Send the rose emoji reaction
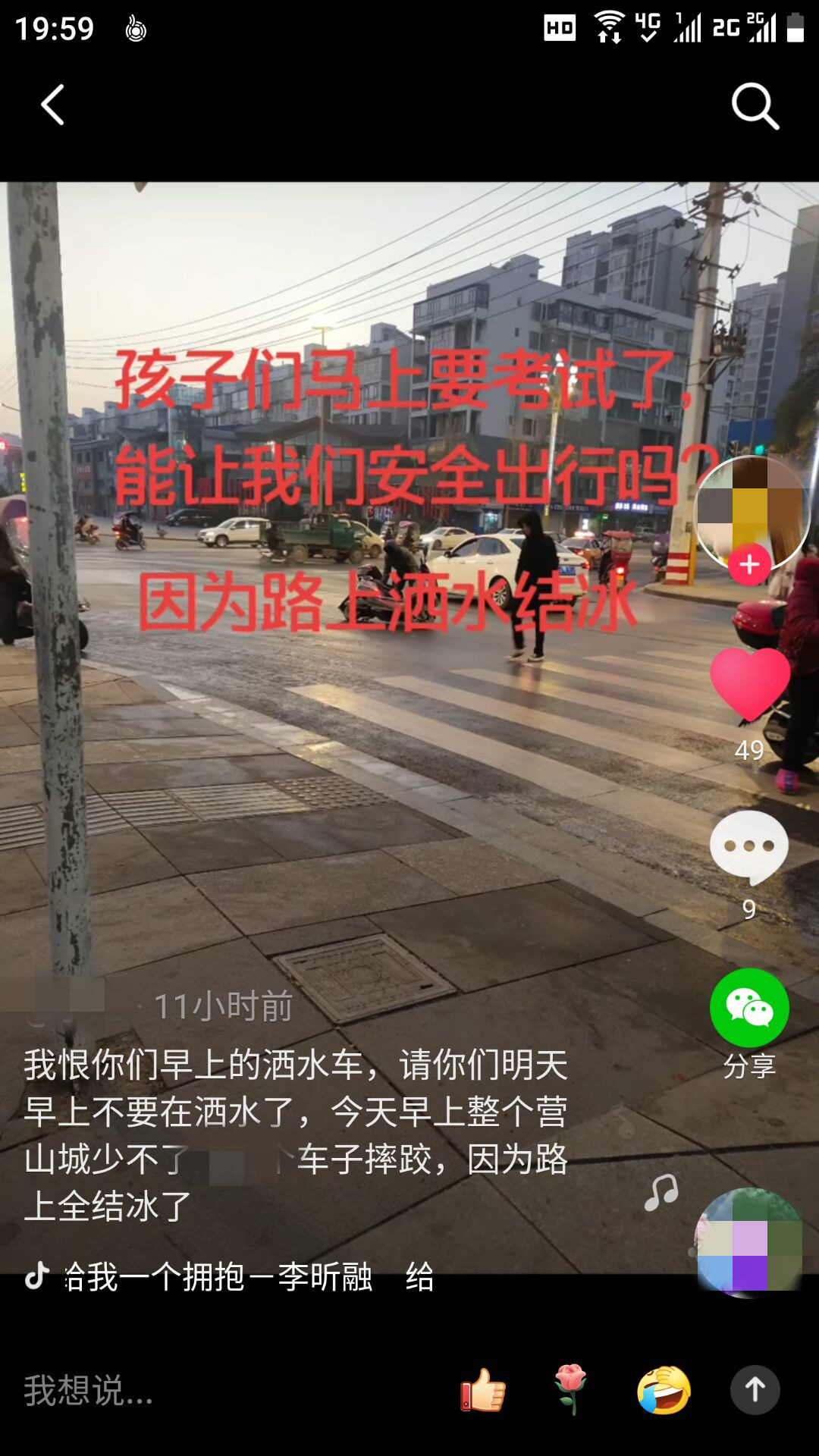This screenshot has height=1456, width=819. [x=571, y=1391]
